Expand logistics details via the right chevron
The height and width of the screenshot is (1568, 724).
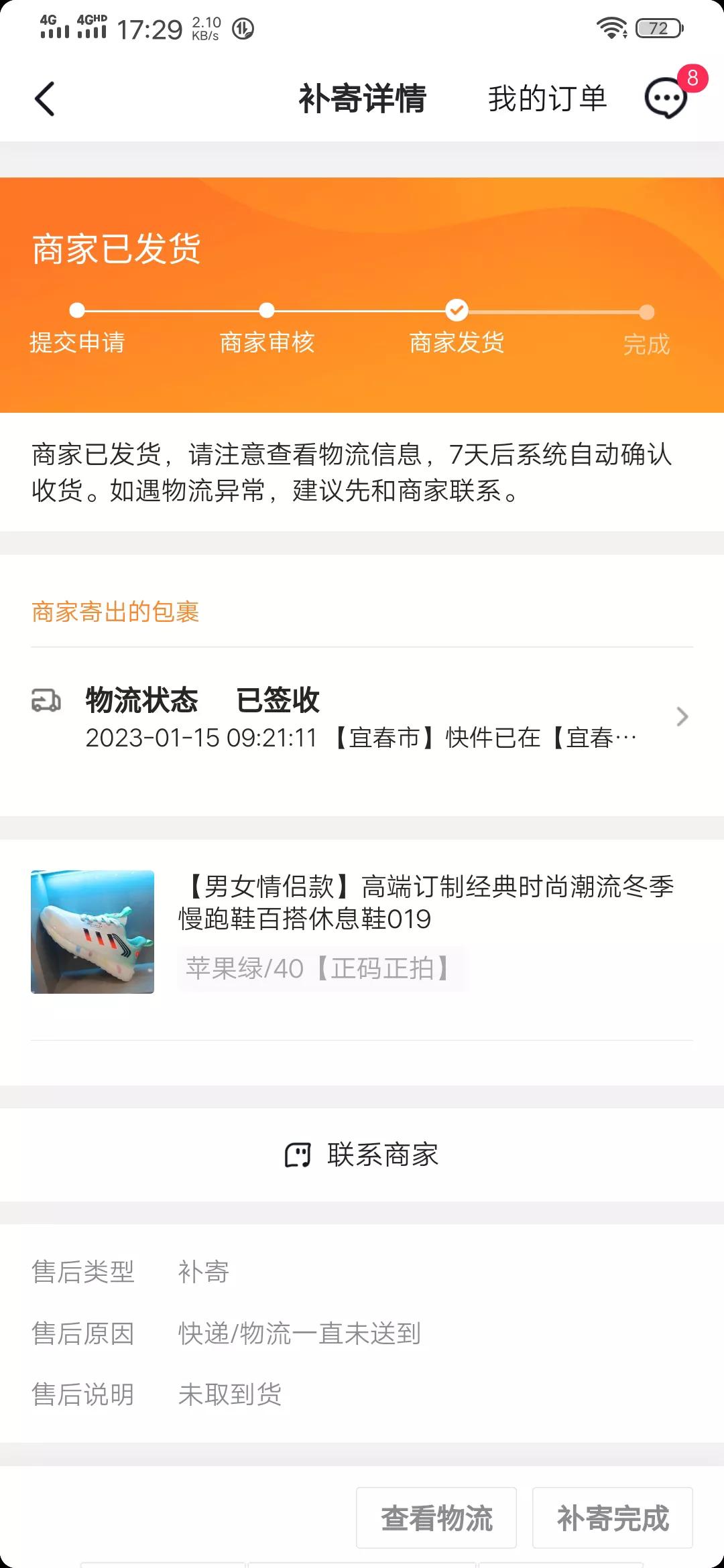coord(682,717)
